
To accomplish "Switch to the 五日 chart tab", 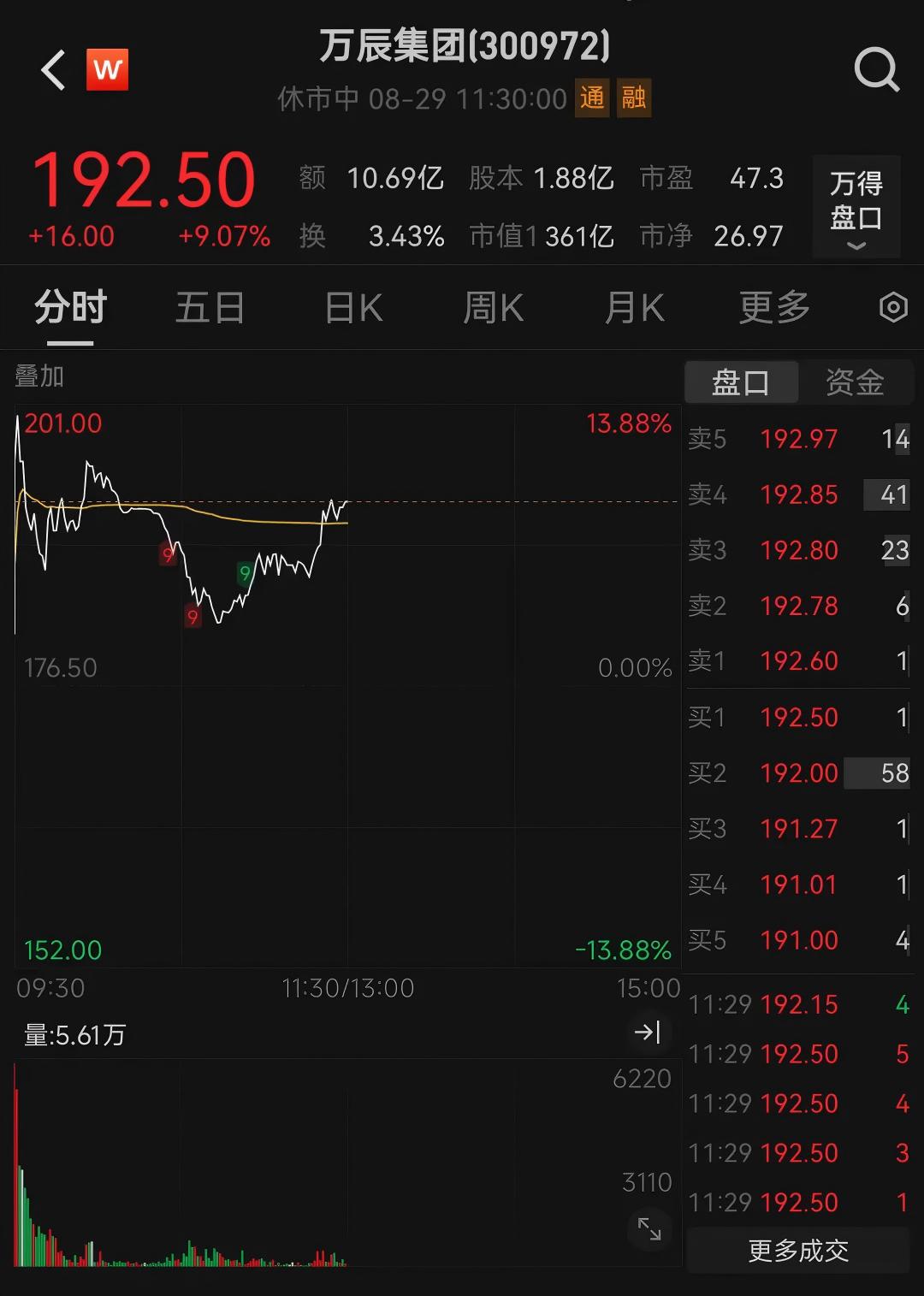I will (x=210, y=308).
